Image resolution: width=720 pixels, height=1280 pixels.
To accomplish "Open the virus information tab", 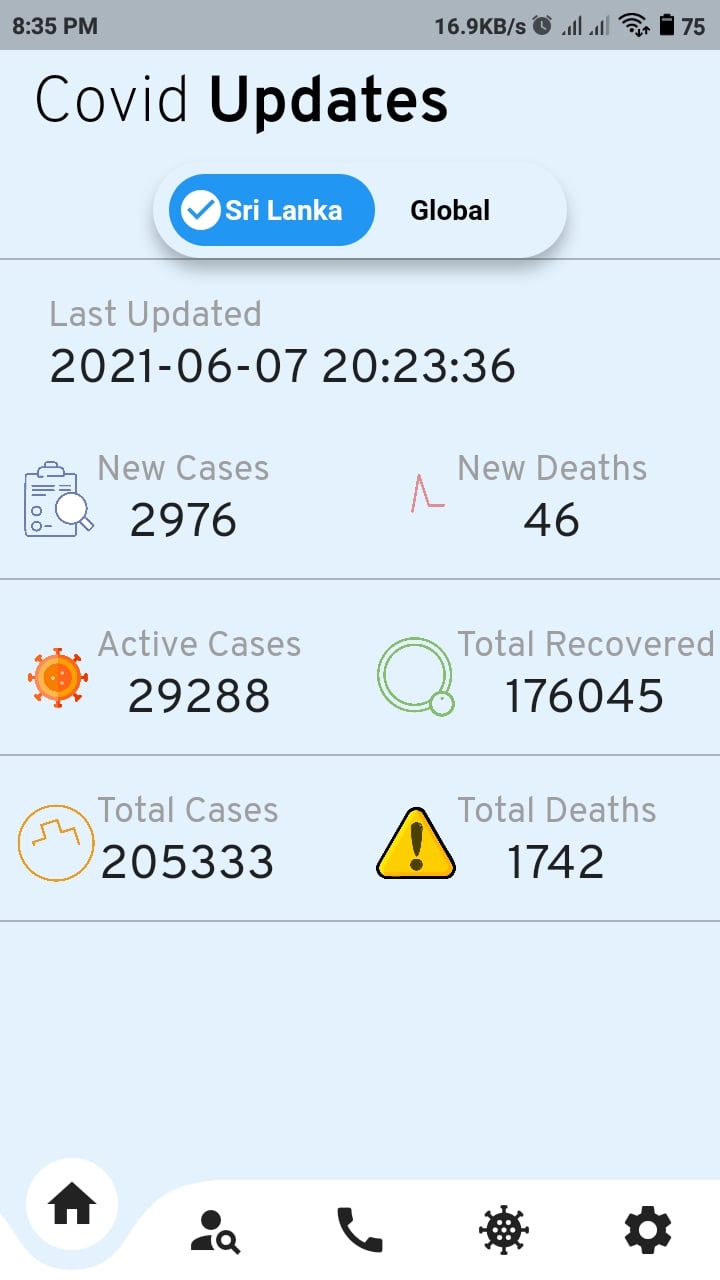I will 504,1230.
